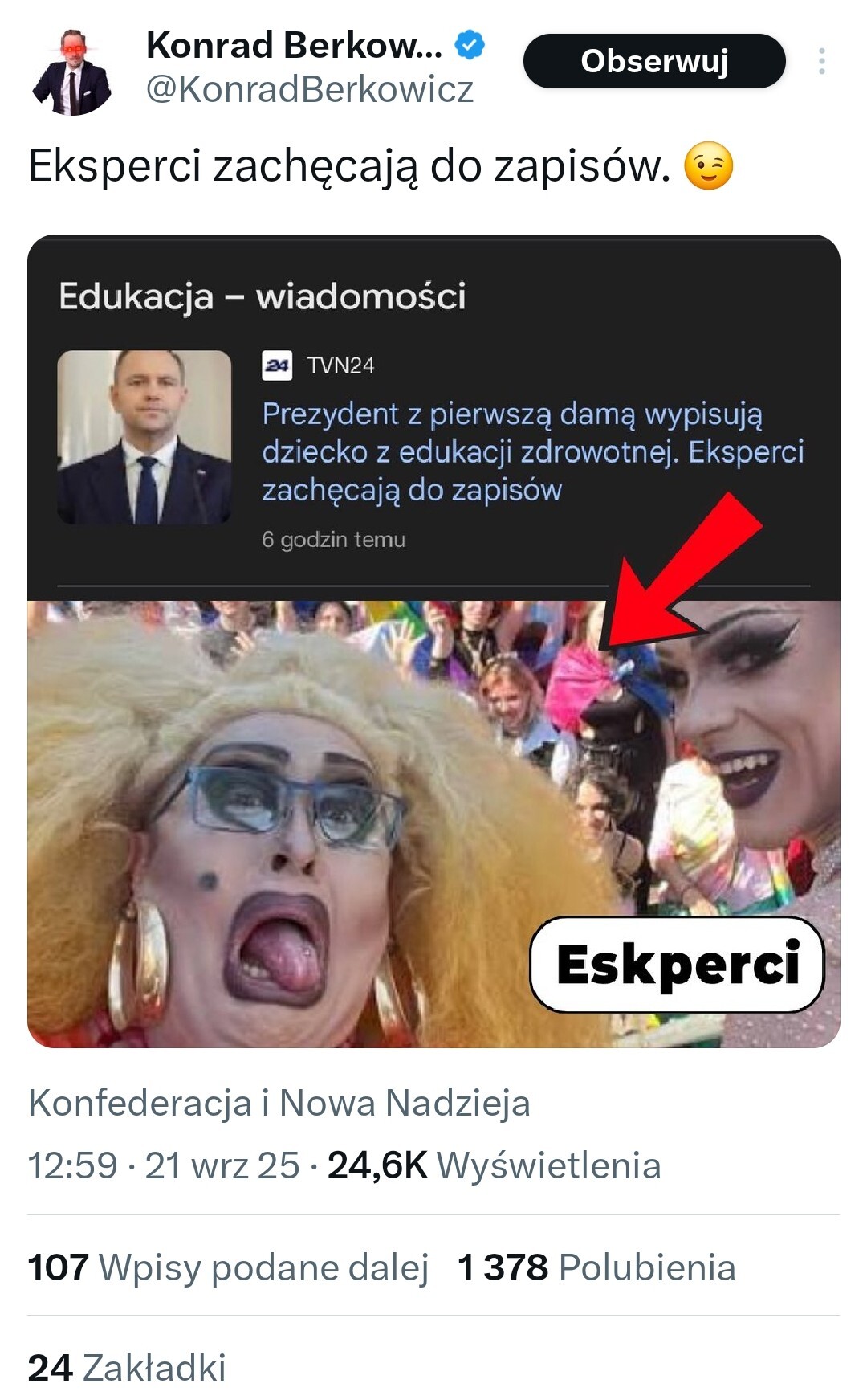Open the @KonradBerkowicz profile handle

(309, 89)
